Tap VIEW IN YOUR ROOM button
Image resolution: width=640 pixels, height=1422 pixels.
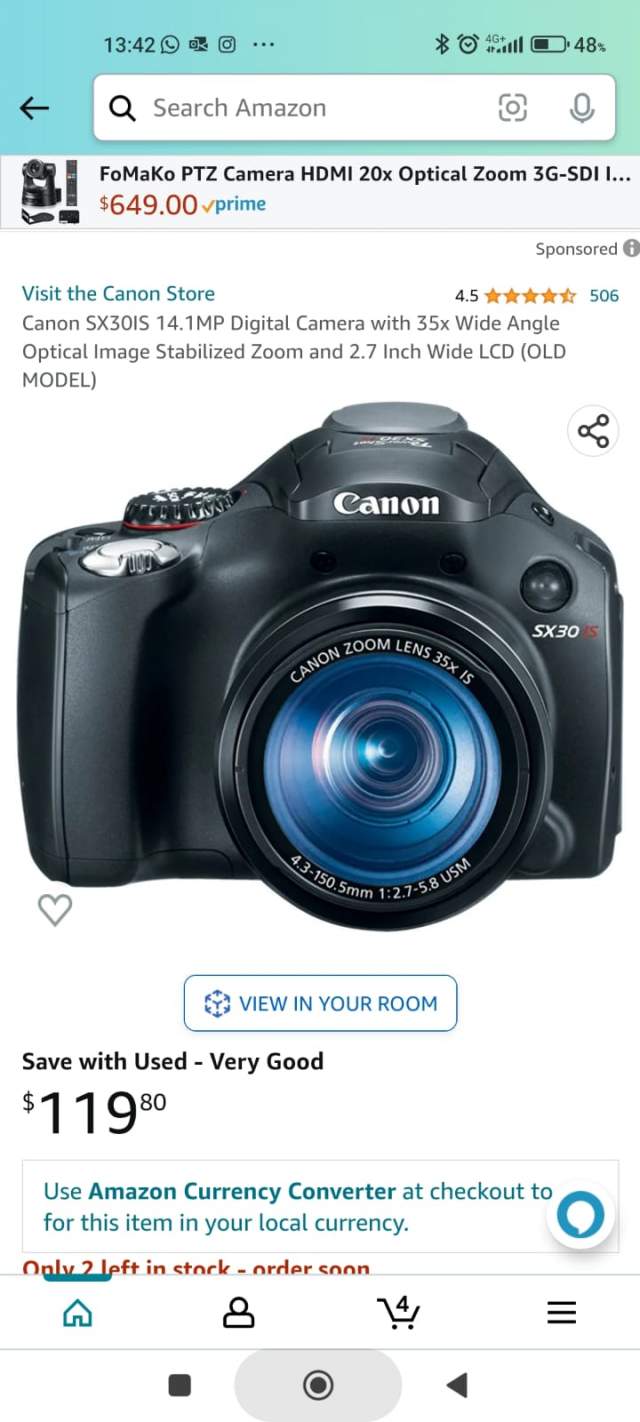(320, 1003)
